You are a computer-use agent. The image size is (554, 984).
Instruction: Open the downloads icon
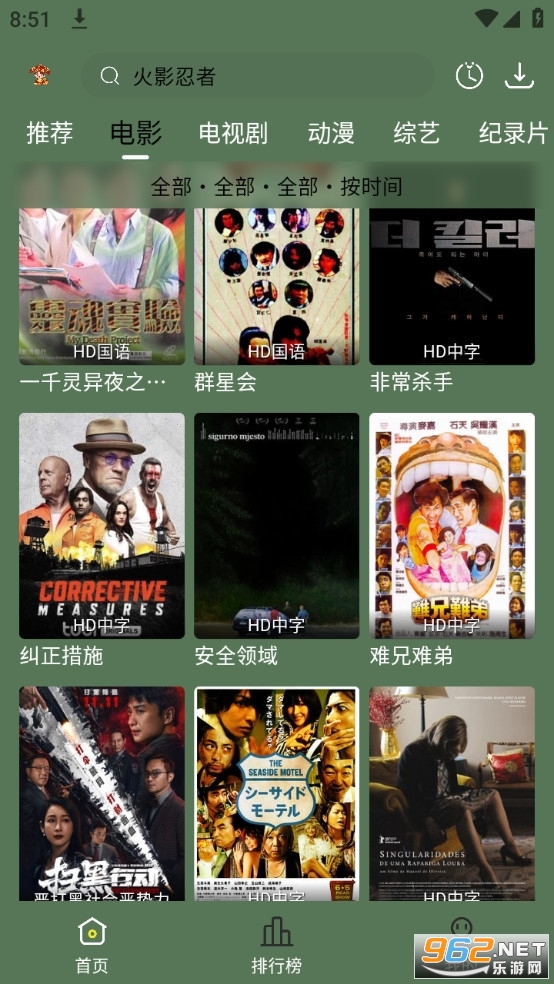coord(519,76)
